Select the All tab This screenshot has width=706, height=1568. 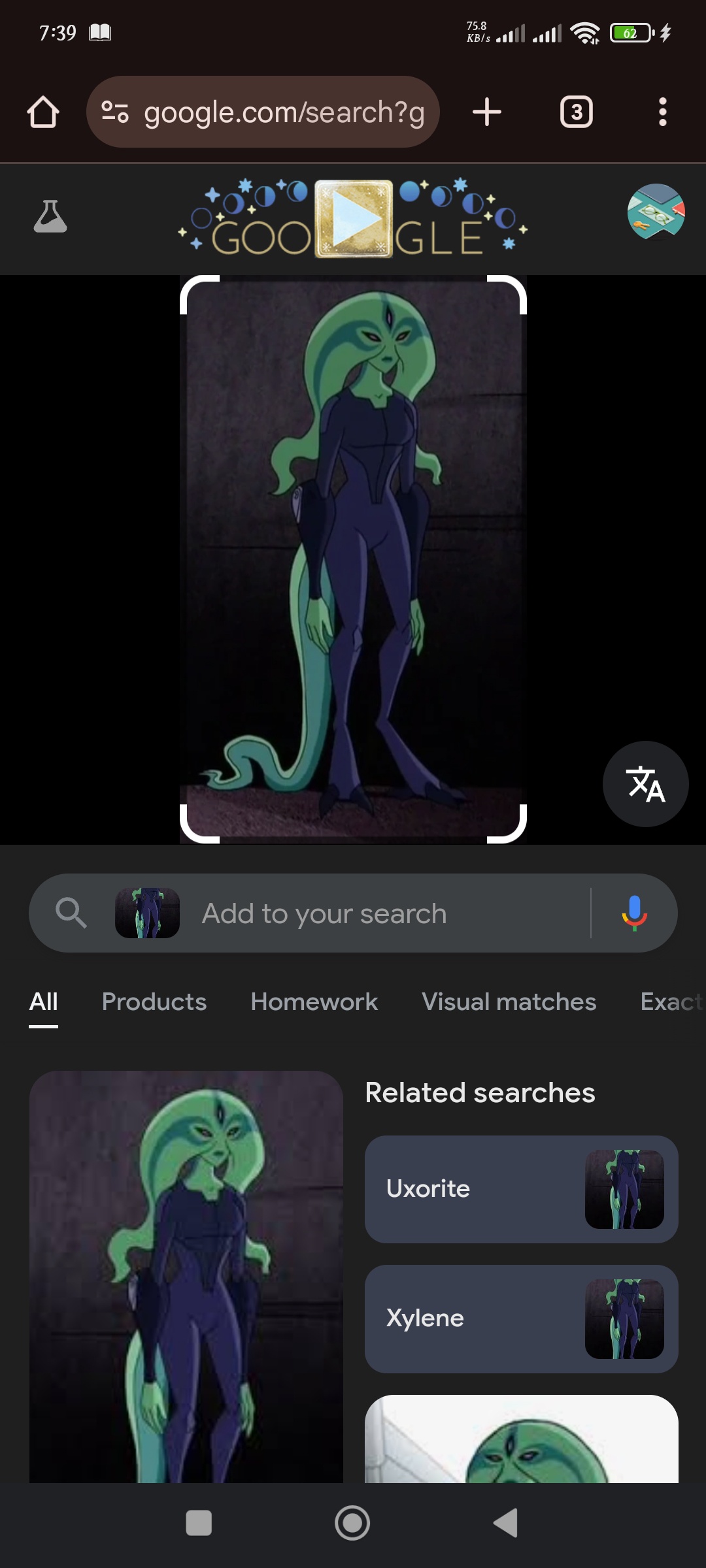[x=43, y=1002]
